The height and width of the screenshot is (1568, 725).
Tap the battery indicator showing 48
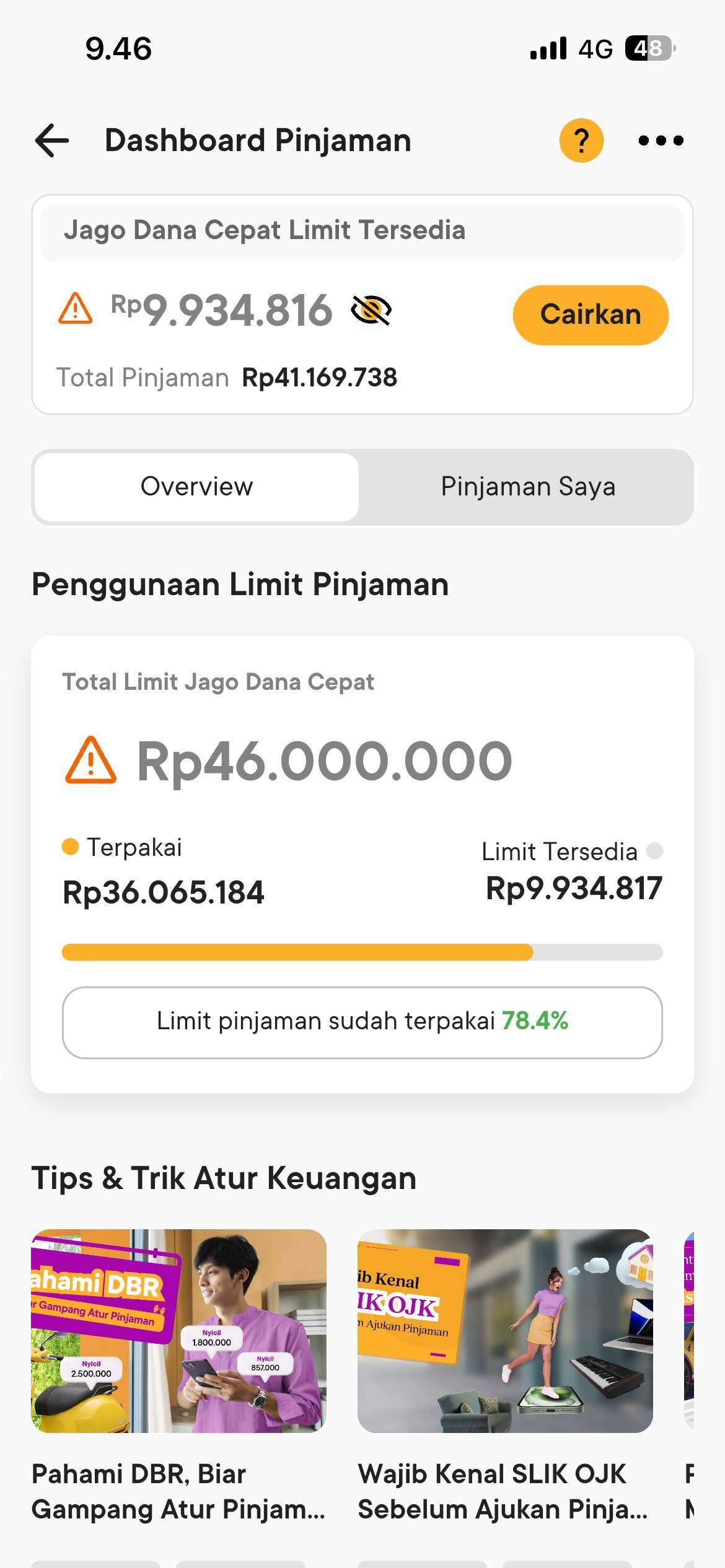pos(648,47)
